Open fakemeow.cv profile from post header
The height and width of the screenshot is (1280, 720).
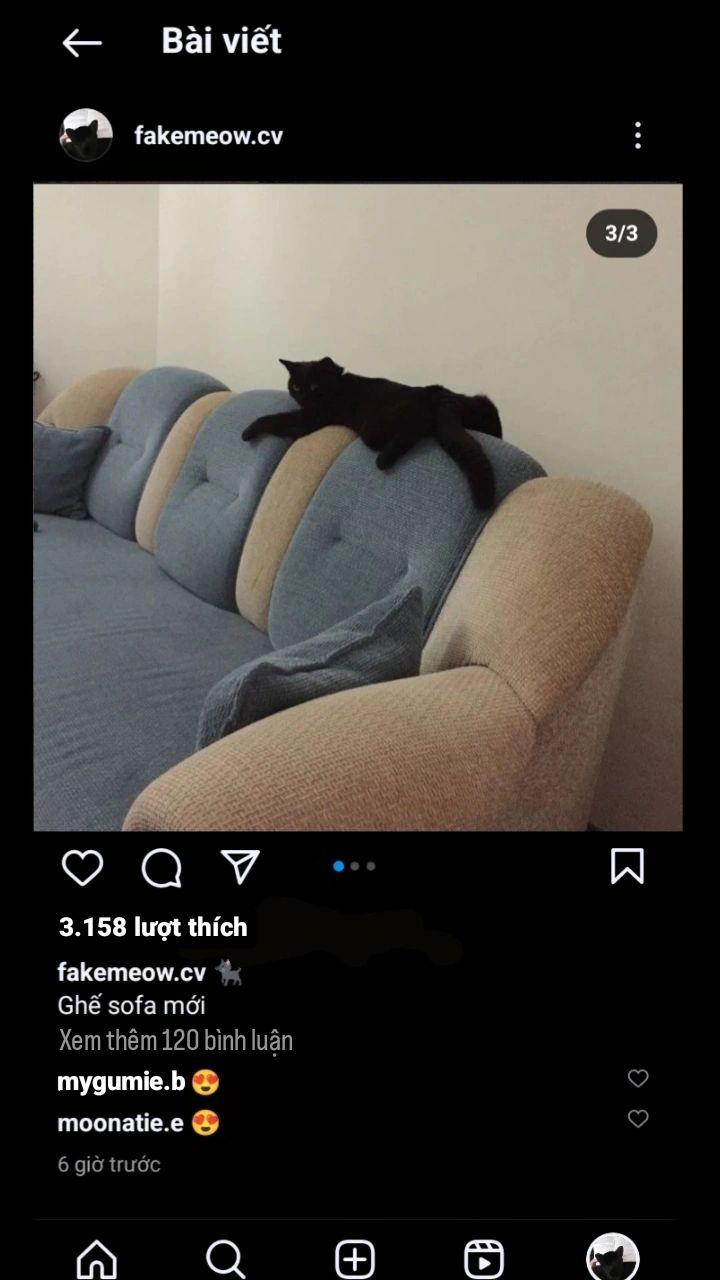pyautogui.click(x=208, y=136)
